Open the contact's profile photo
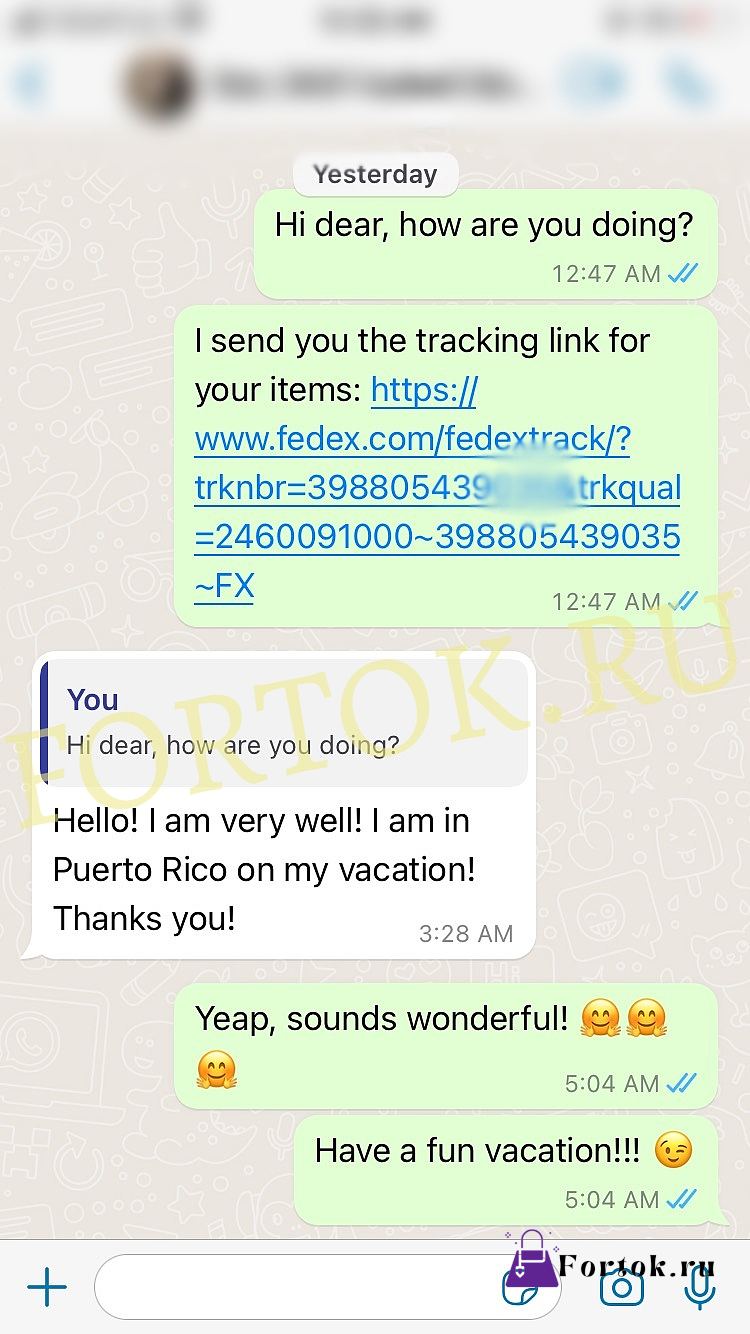This screenshot has width=750, height=1334. coord(158,84)
